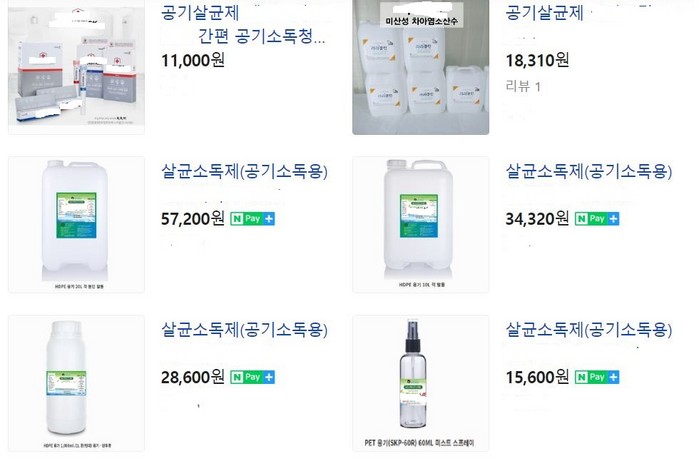Viewport: 699px width, 471px height.
Task: Tap the 미산성 차아염소산수 product image
Action: coord(420,67)
